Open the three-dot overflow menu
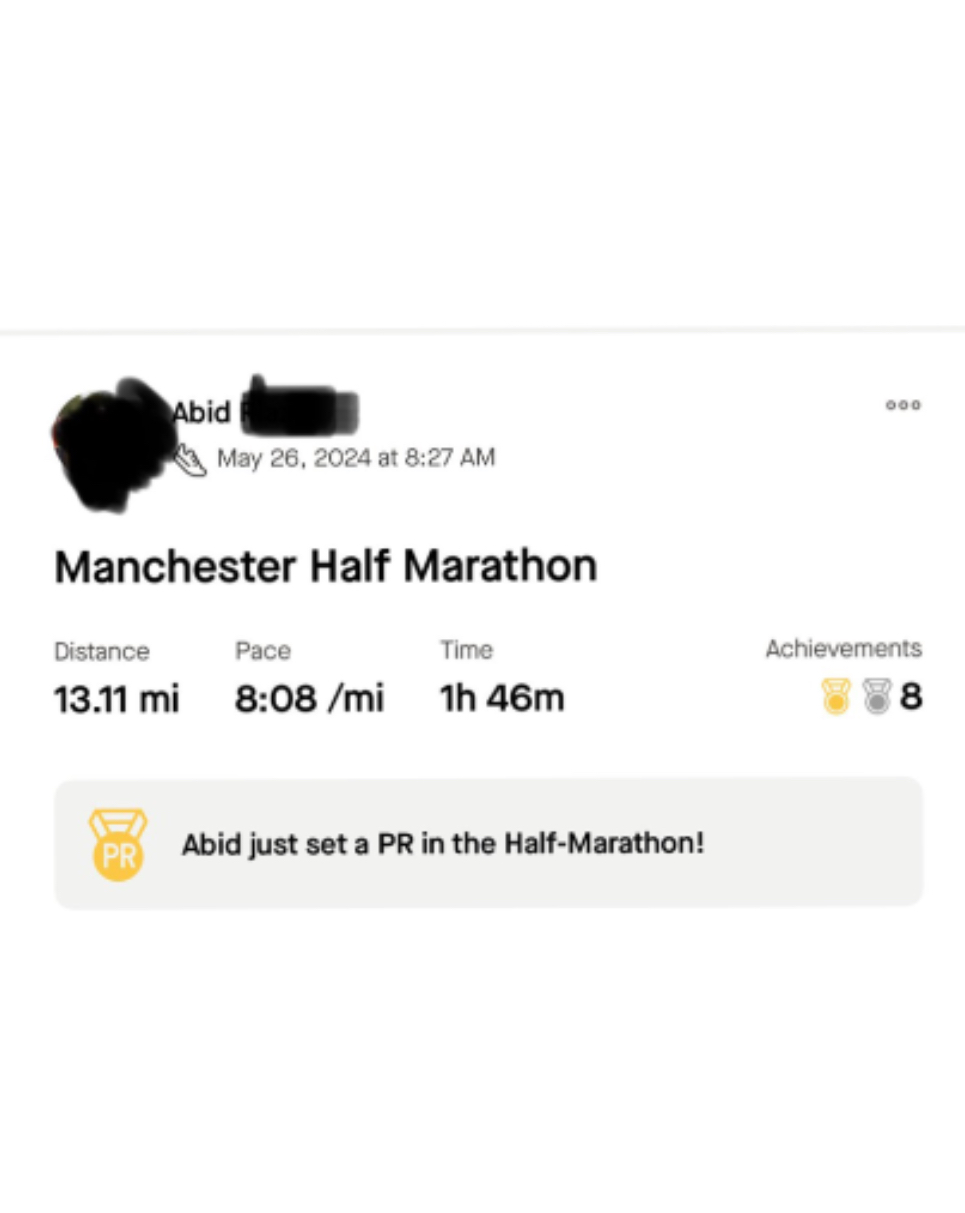The width and height of the screenshot is (965, 1213). pos(902,405)
